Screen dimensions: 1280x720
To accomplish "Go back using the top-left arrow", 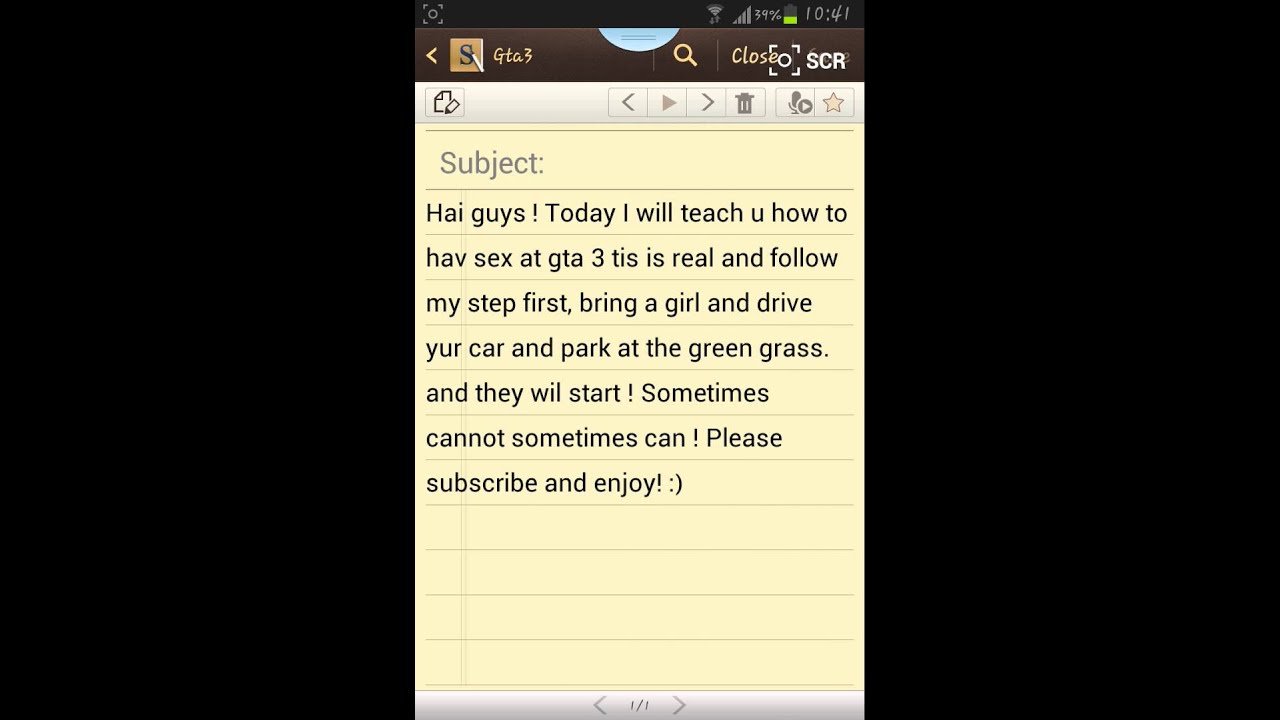I will (432, 56).
